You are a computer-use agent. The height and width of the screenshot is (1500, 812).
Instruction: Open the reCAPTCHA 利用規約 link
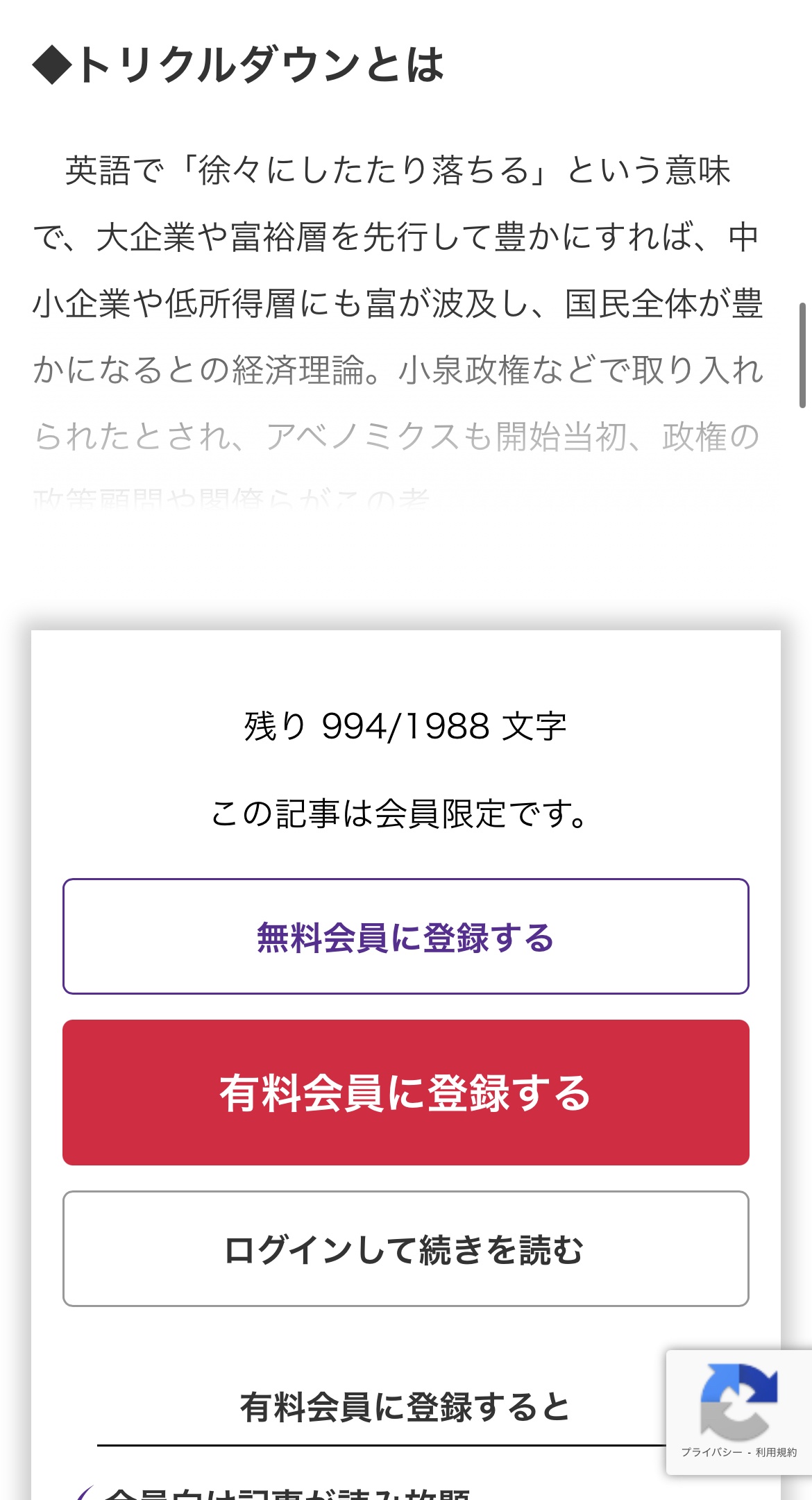tap(776, 1452)
